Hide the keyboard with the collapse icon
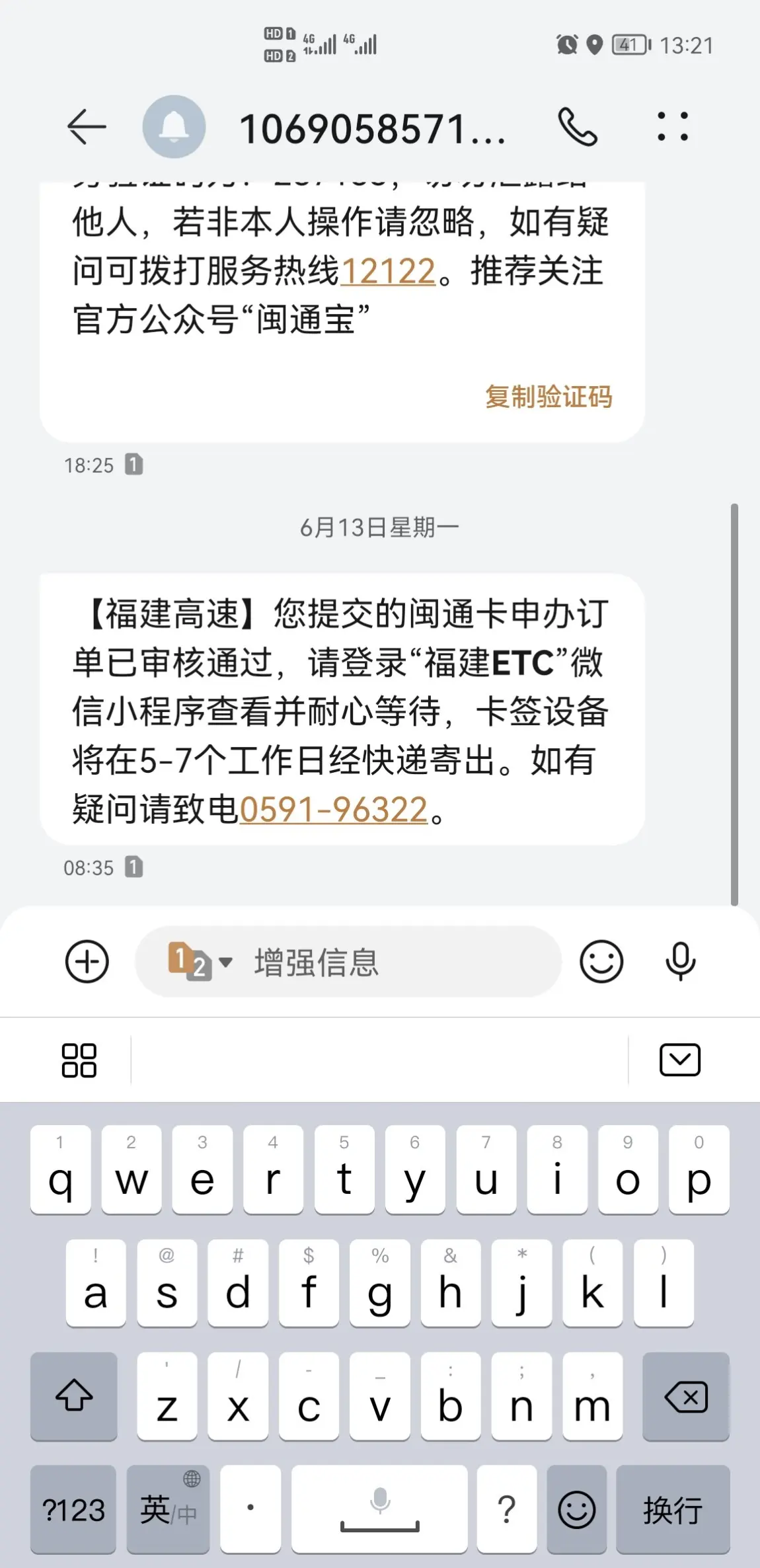The height and width of the screenshot is (1568, 760). pos(680,1060)
